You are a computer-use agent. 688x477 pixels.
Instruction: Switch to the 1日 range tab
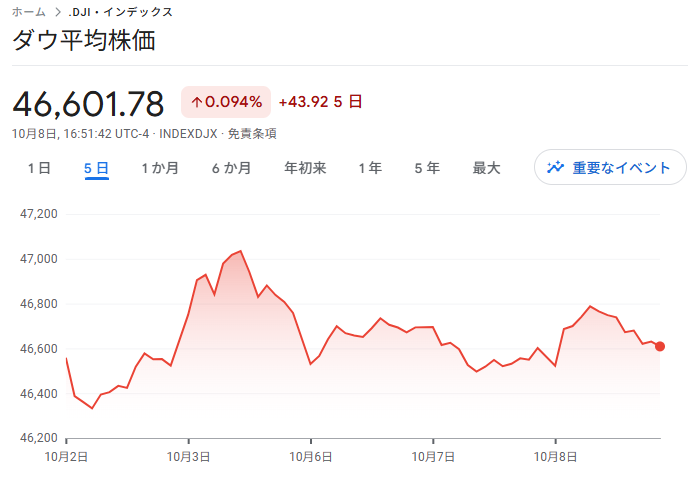(39, 168)
